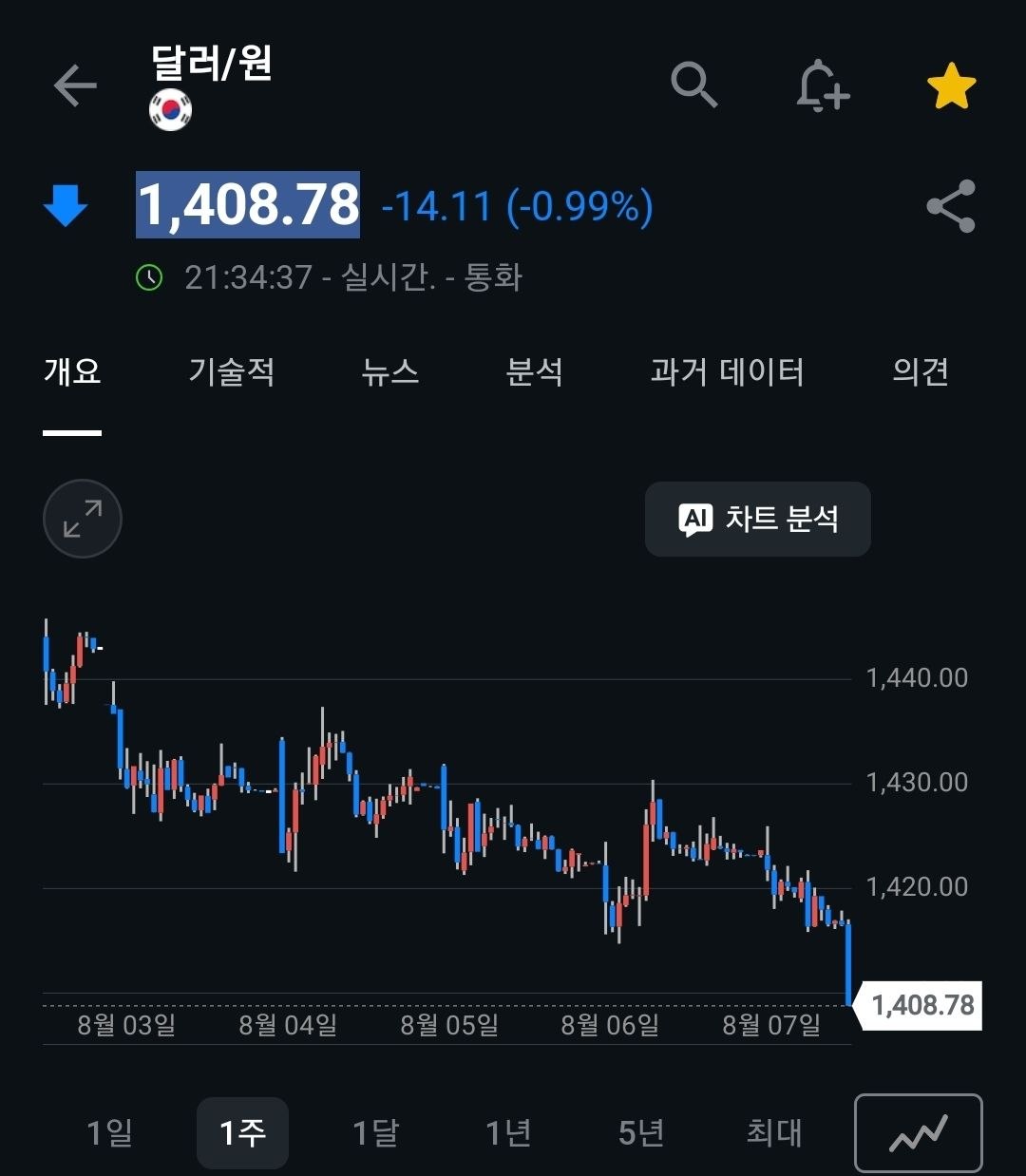Set chart range to 1일
1026x1176 pixels.
(x=110, y=1132)
